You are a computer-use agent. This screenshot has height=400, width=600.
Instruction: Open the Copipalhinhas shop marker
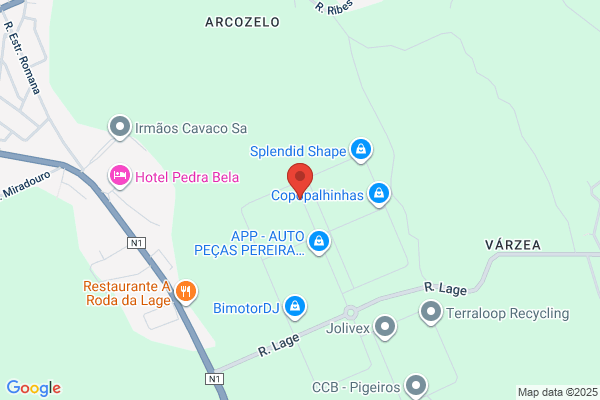tap(379, 193)
